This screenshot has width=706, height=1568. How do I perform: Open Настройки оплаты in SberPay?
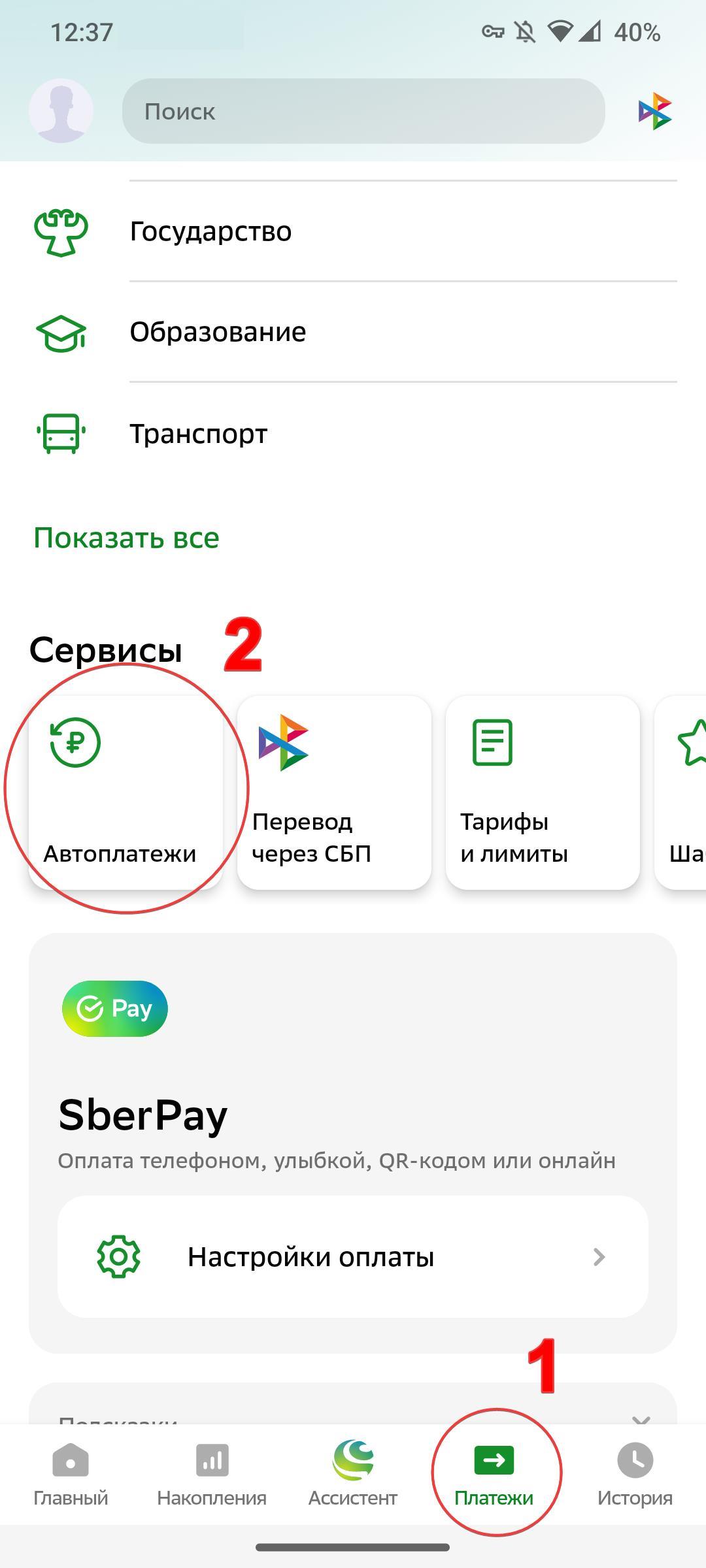[353, 1256]
